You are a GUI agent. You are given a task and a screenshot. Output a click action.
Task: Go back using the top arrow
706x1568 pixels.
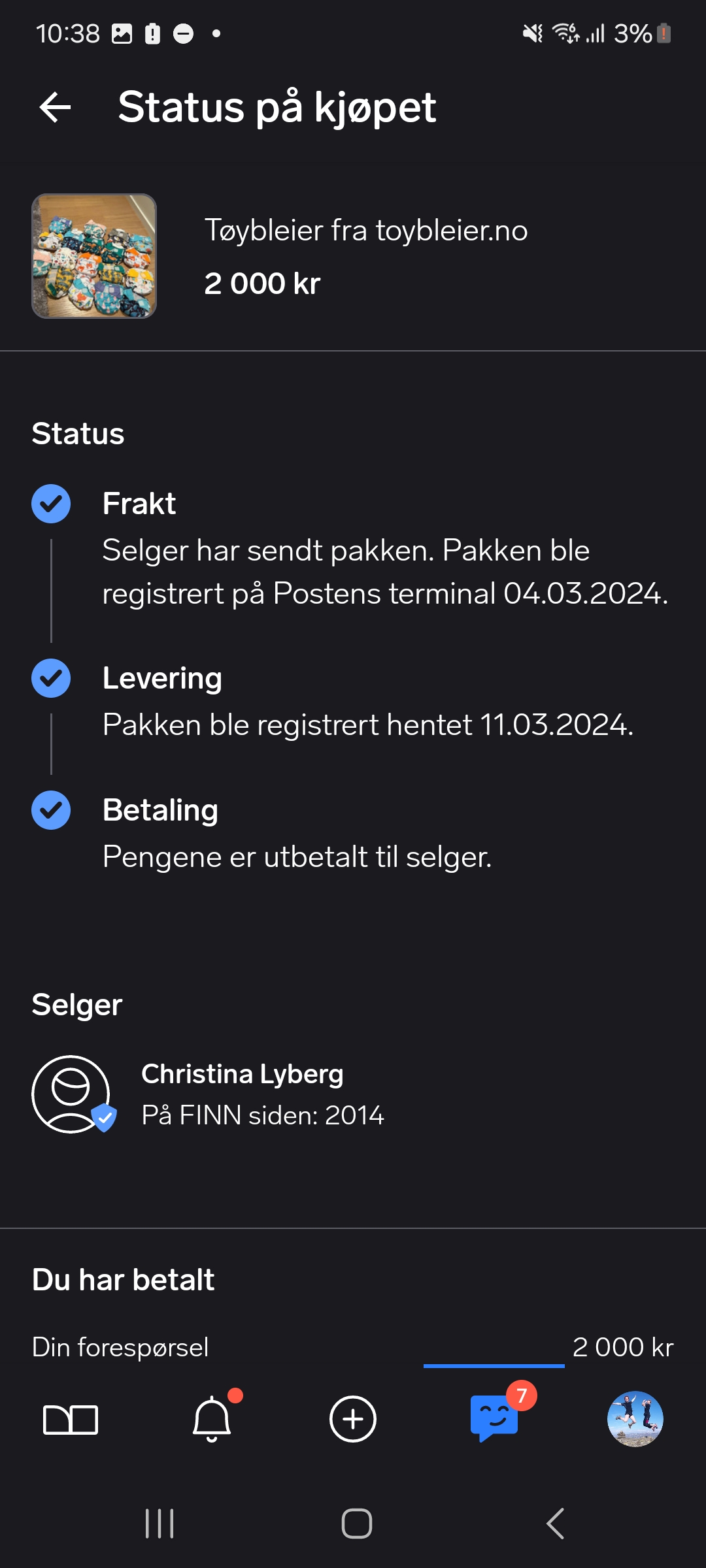(x=56, y=107)
